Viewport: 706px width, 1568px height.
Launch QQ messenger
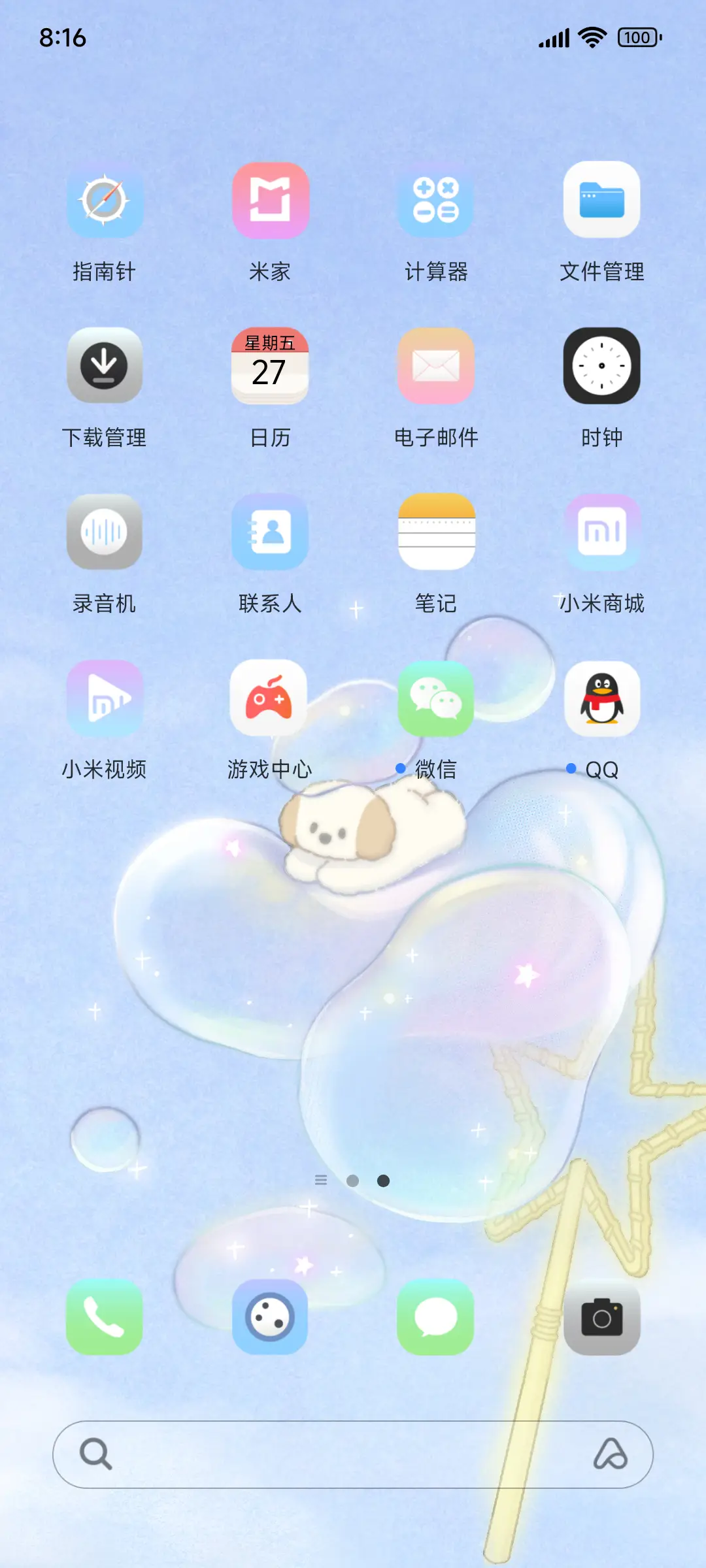click(x=601, y=699)
